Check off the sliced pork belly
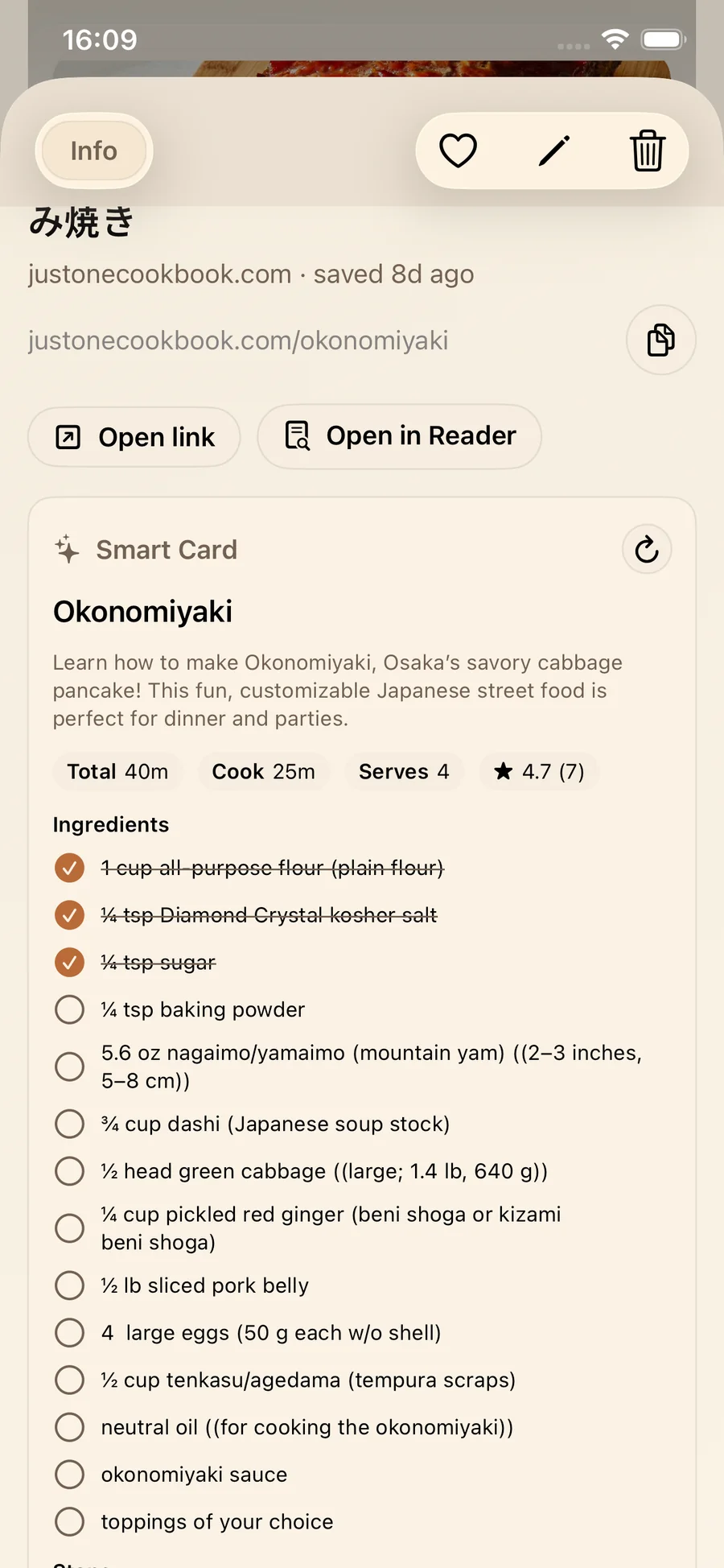Image resolution: width=724 pixels, height=1568 pixels. [x=69, y=1285]
